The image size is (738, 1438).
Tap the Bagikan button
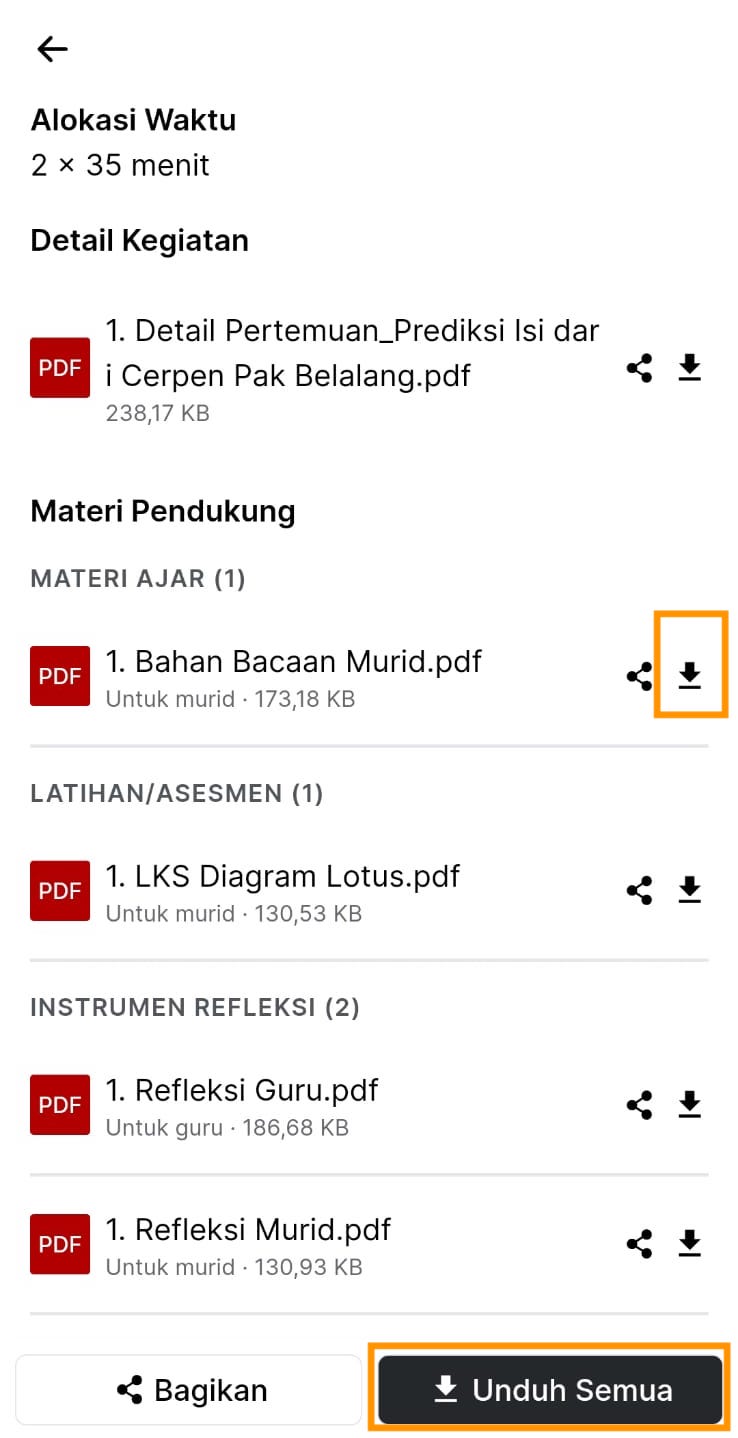coord(189,1390)
